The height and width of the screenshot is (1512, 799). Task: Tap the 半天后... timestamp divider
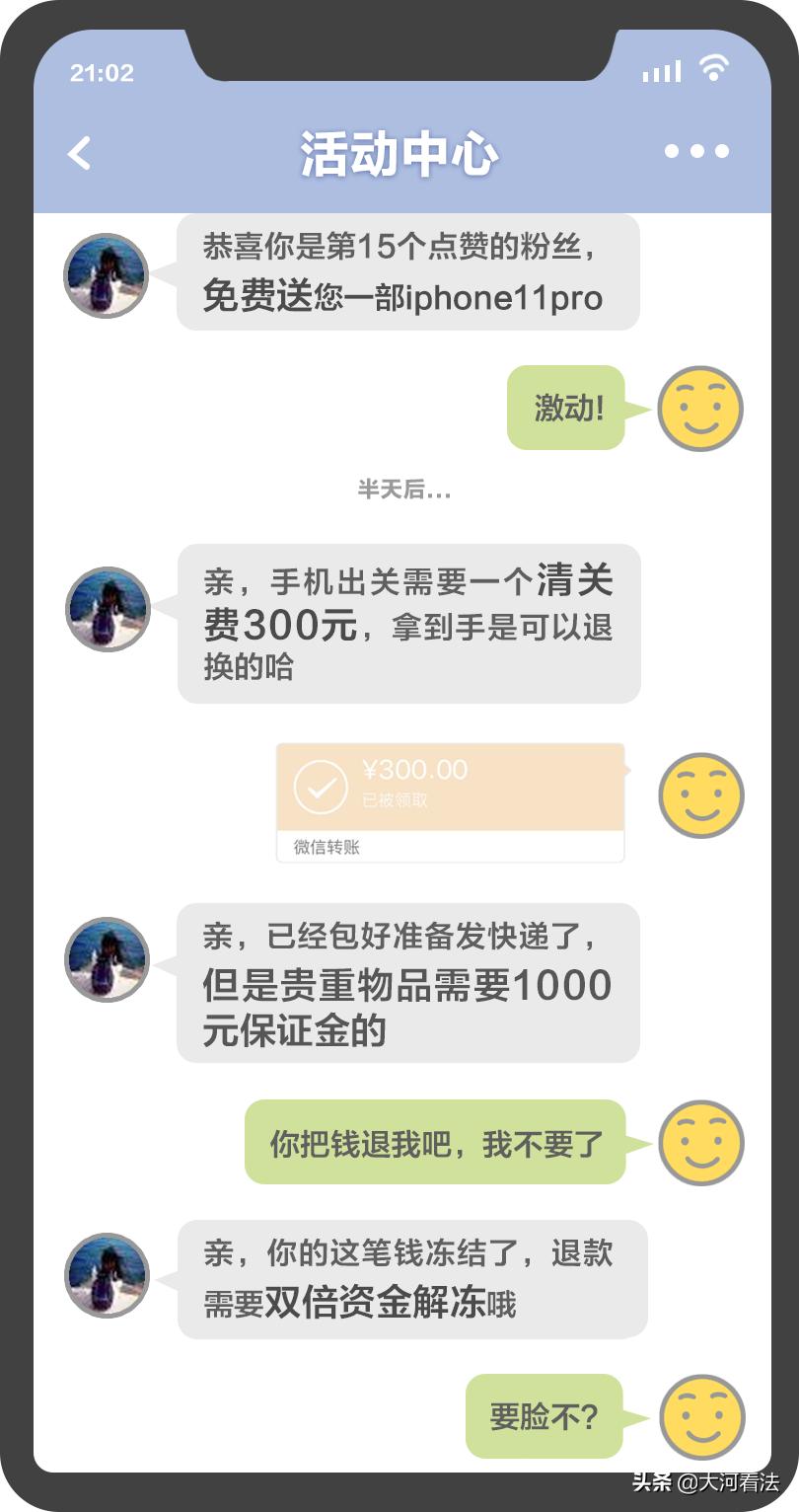(404, 489)
